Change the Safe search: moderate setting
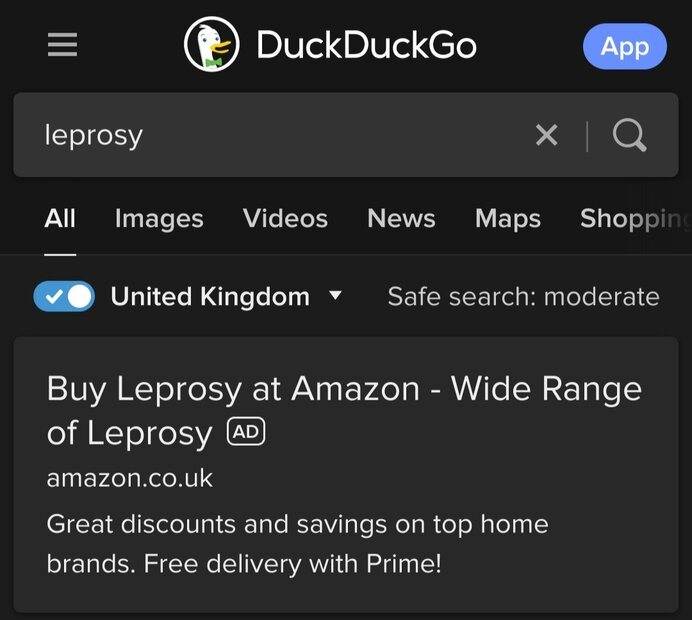 coord(523,296)
